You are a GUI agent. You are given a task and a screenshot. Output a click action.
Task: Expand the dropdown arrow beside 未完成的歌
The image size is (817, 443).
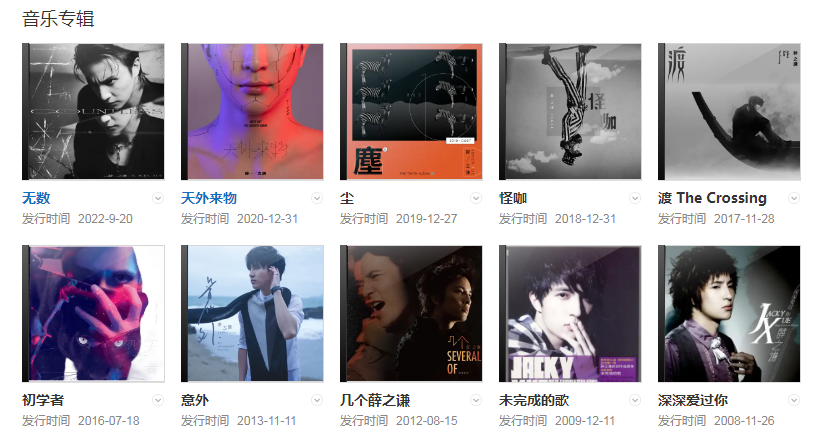coord(635,400)
